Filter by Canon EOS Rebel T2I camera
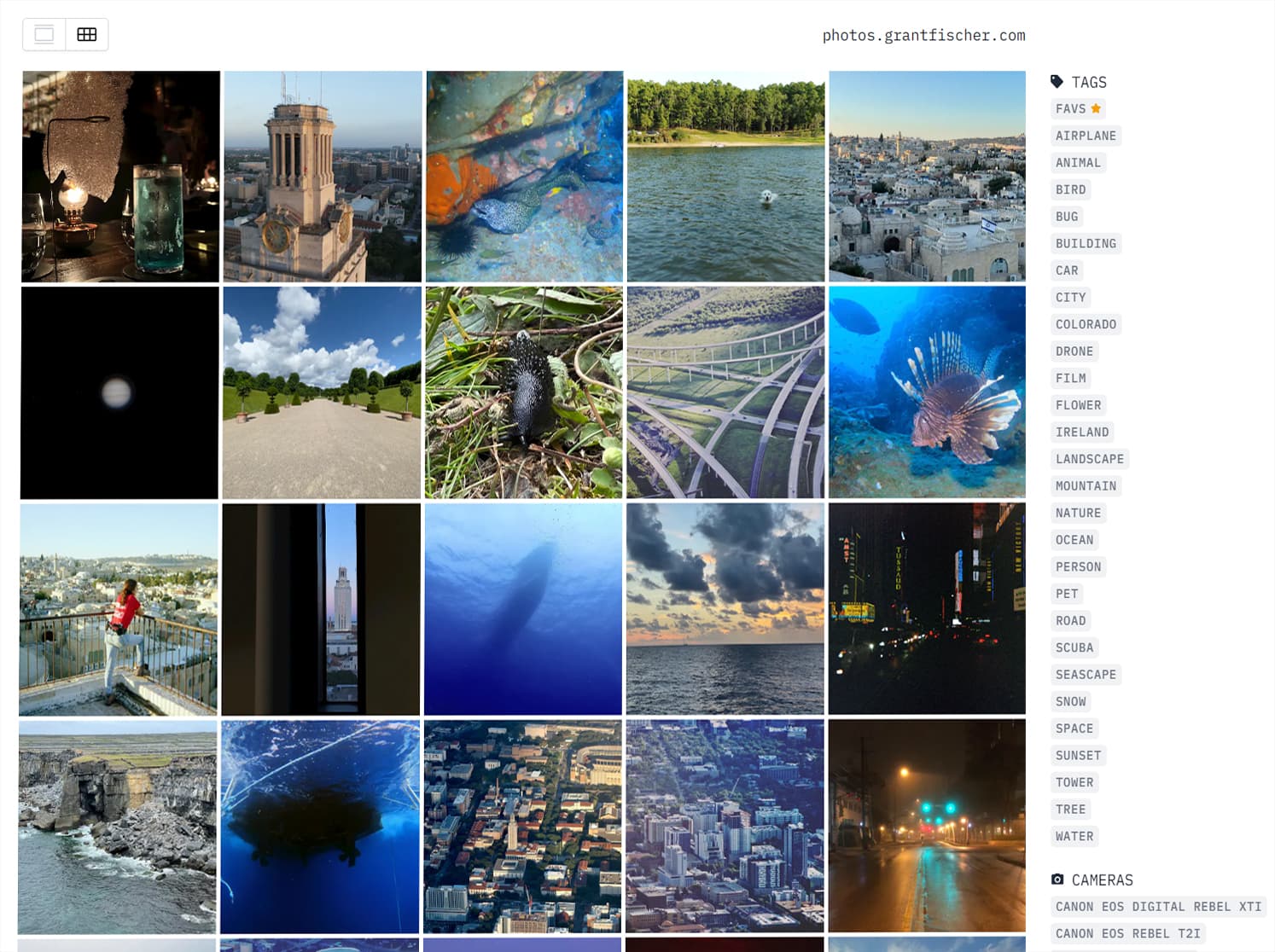The width and height of the screenshot is (1275, 952). coord(1127,934)
